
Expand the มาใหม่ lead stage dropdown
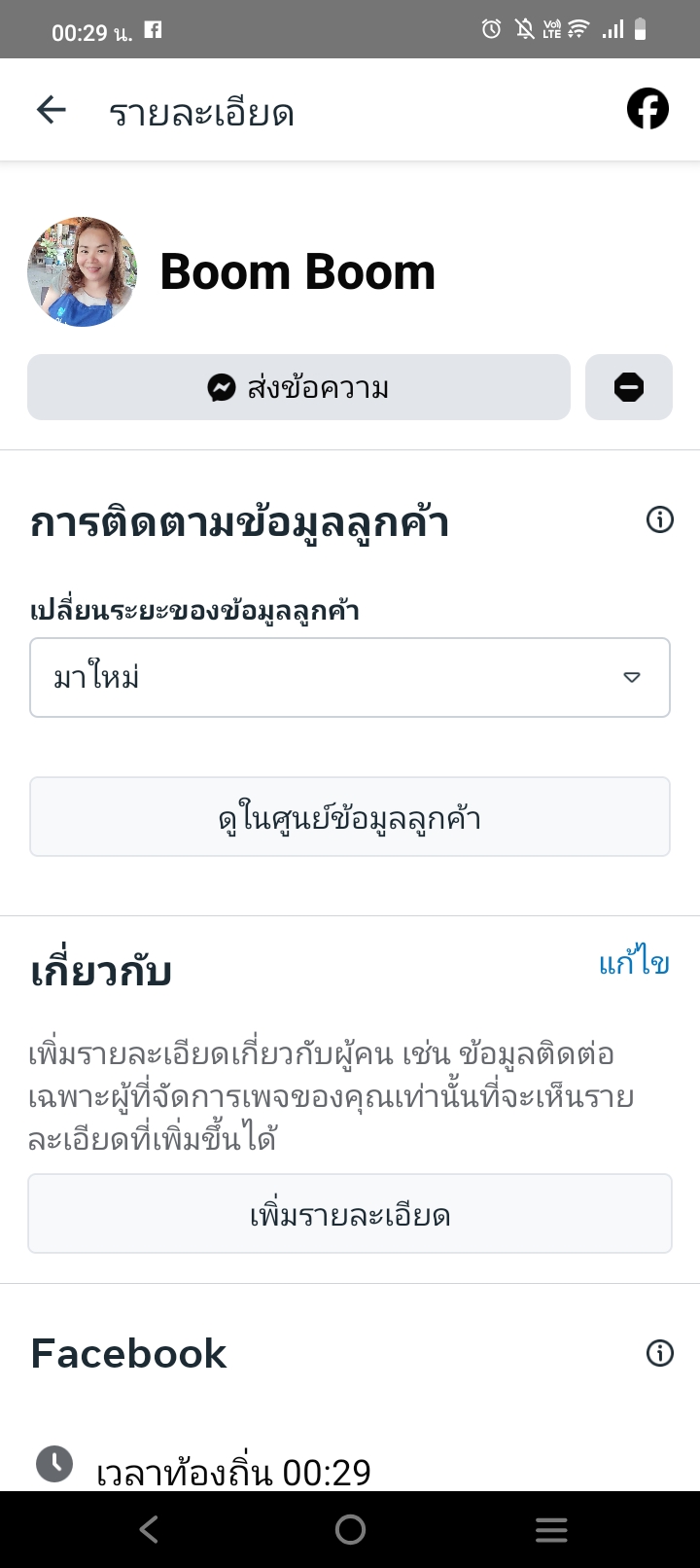[x=350, y=677]
